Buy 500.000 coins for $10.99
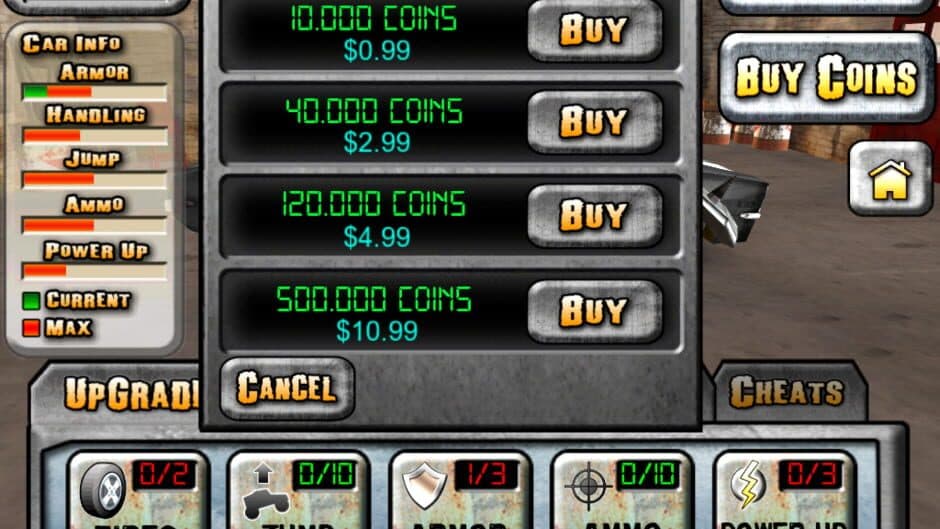This screenshot has height=529, width=940. (594, 311)
